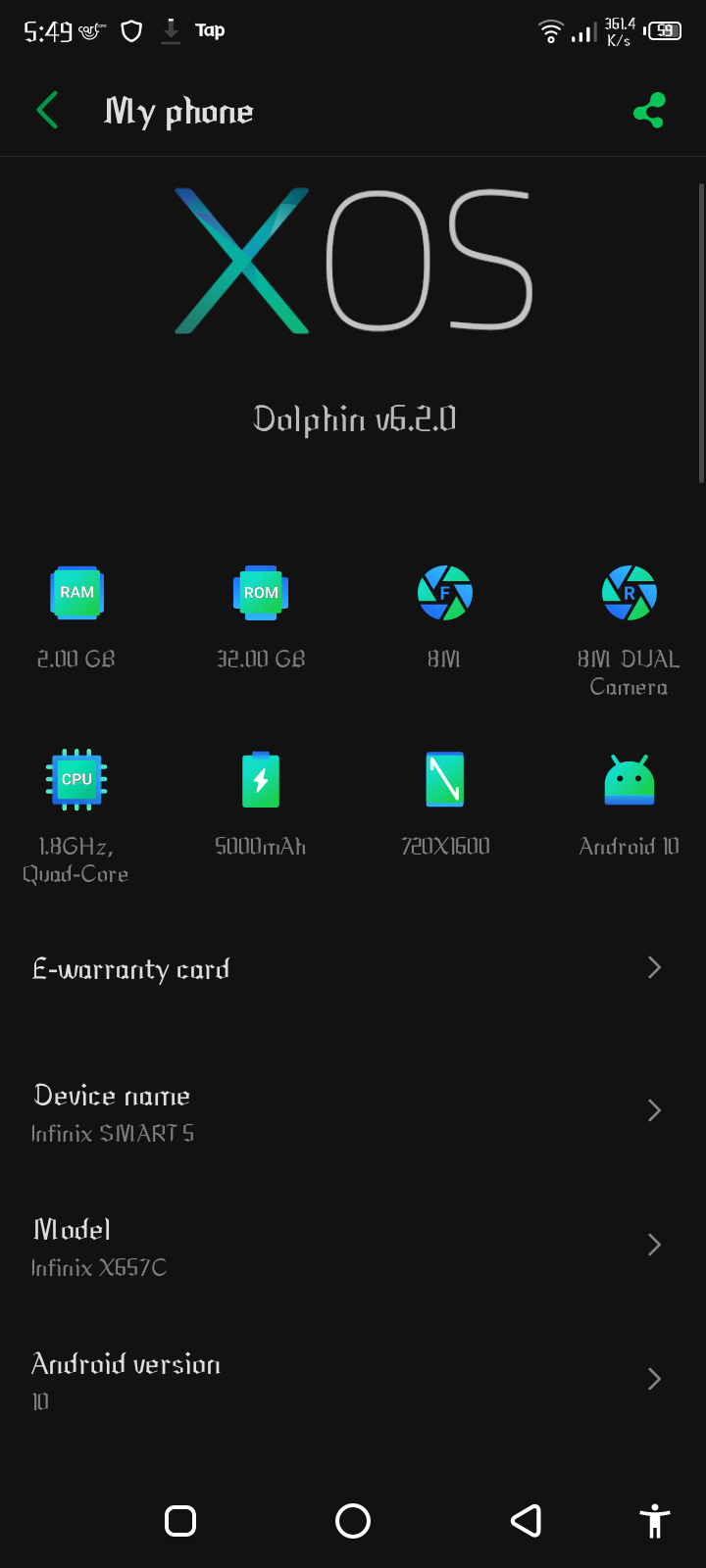Expand the Device name entry
The image size is (706, 1568).
pos(654,1110)
